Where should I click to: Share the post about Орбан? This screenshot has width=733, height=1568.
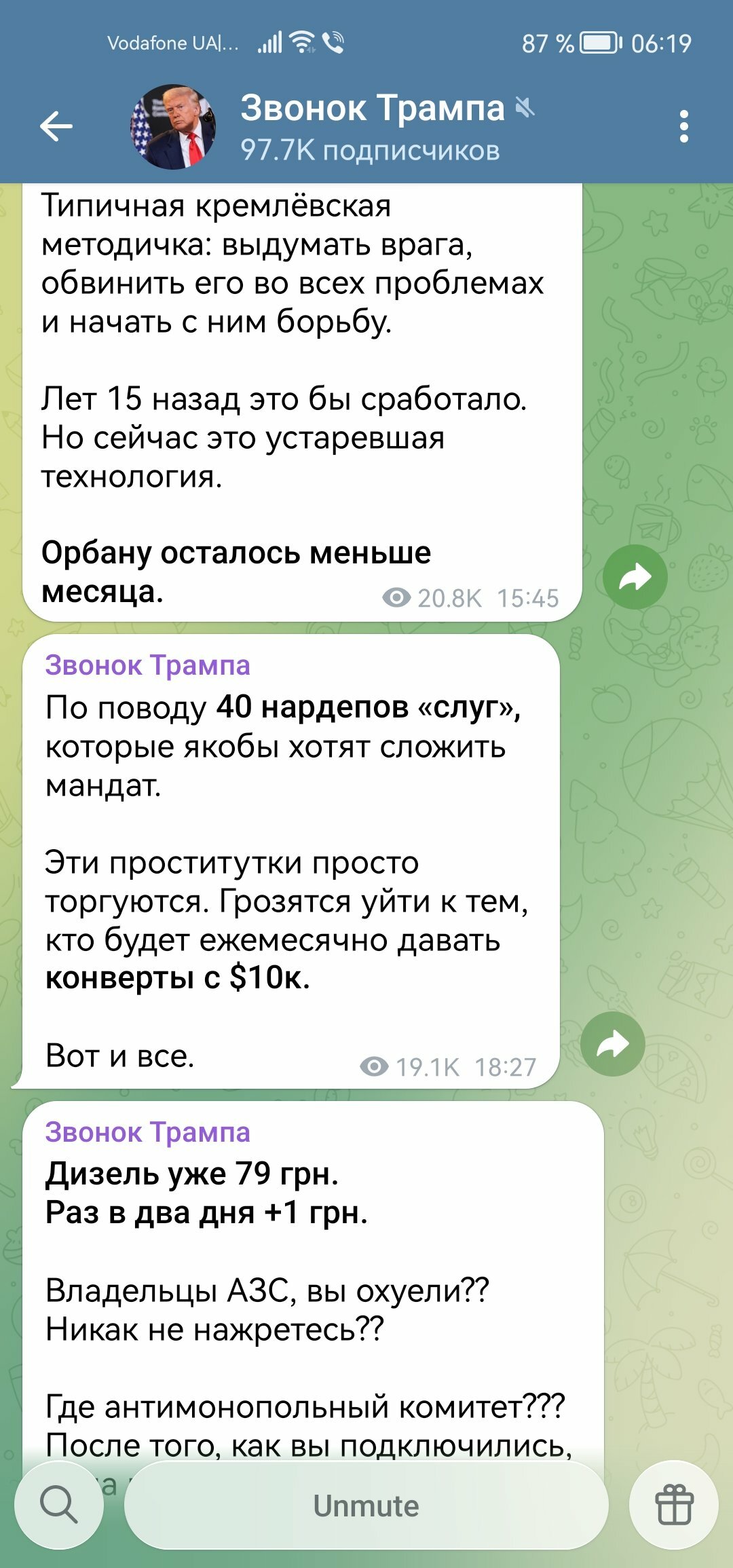[x=635, y=577]
